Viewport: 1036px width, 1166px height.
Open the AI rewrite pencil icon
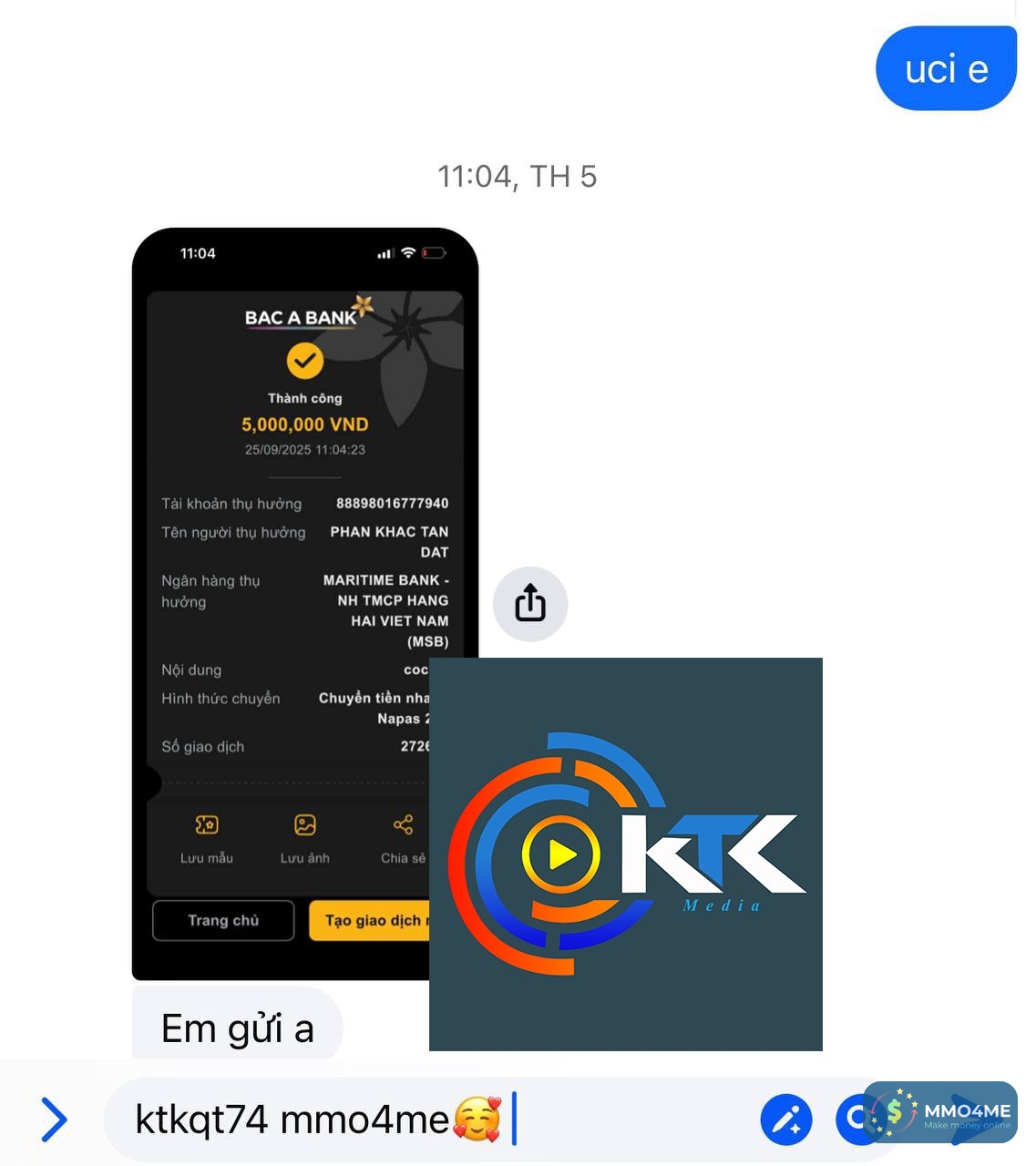pos(785,1120)
